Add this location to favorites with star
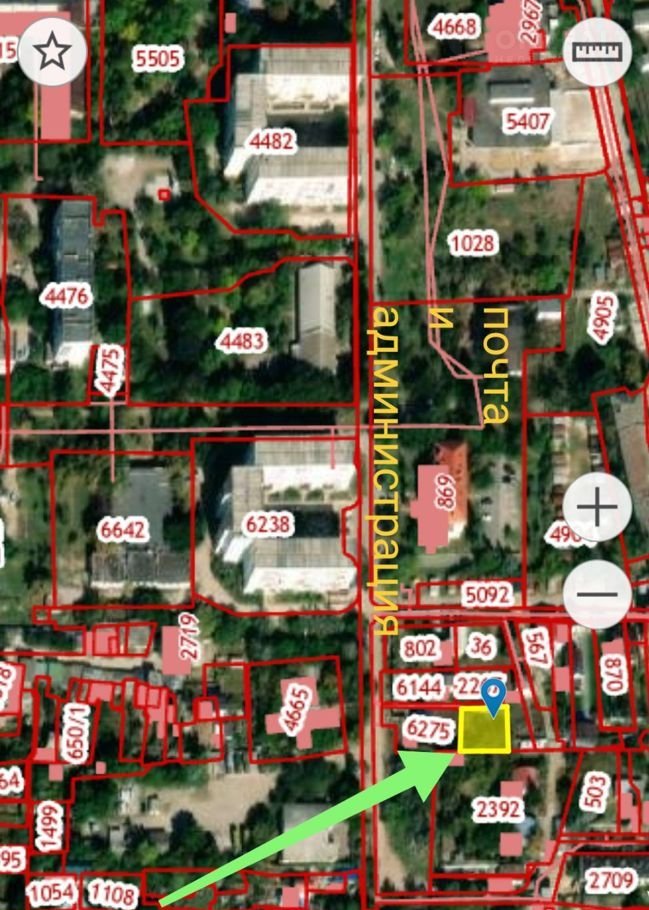Viewport: 649px width, 910px height. click(x=52, y=52)
